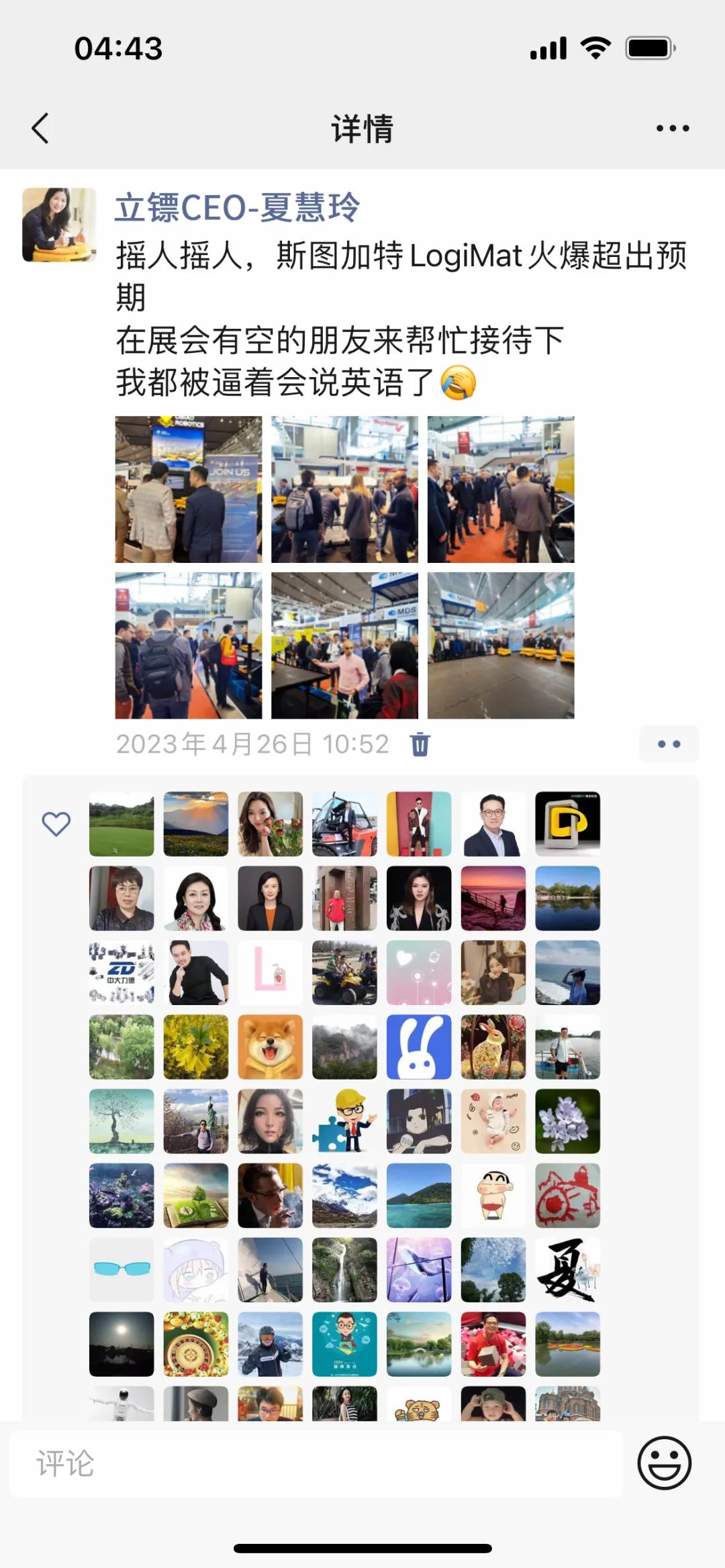Viewport: 725px width, 1568px height.
Task: Open the three-dot menu in the header
Action: 673,128
